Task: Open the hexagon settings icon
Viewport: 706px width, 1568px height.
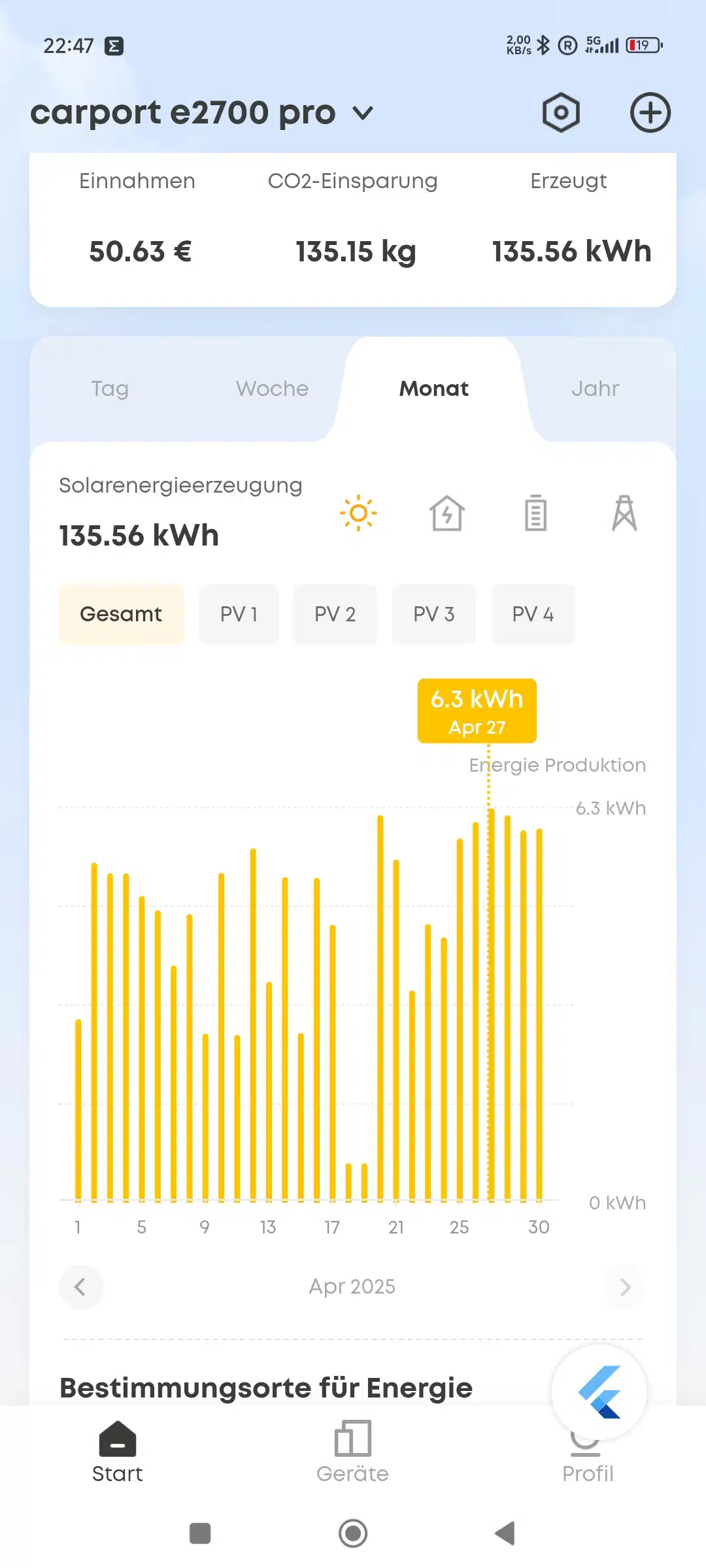Action: (561, 112)
